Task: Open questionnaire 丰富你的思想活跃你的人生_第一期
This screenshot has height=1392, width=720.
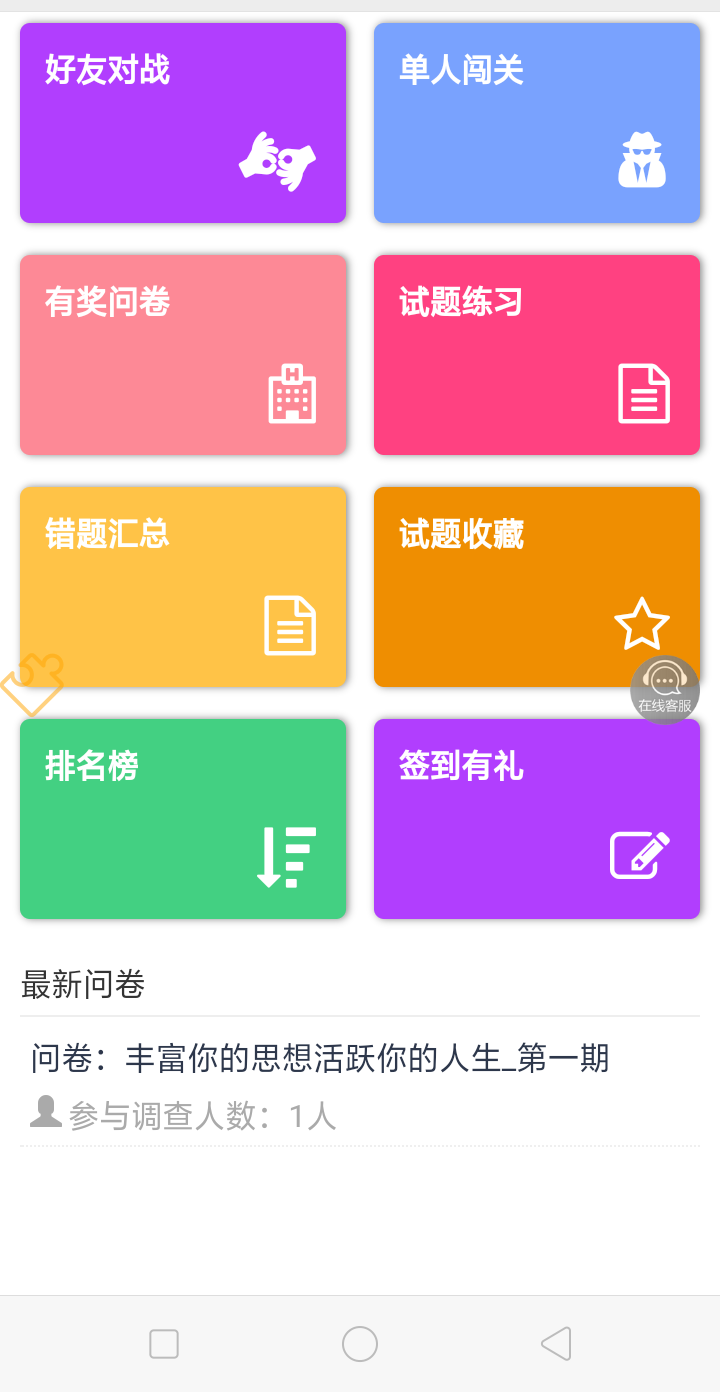Action: [320, 1058]
